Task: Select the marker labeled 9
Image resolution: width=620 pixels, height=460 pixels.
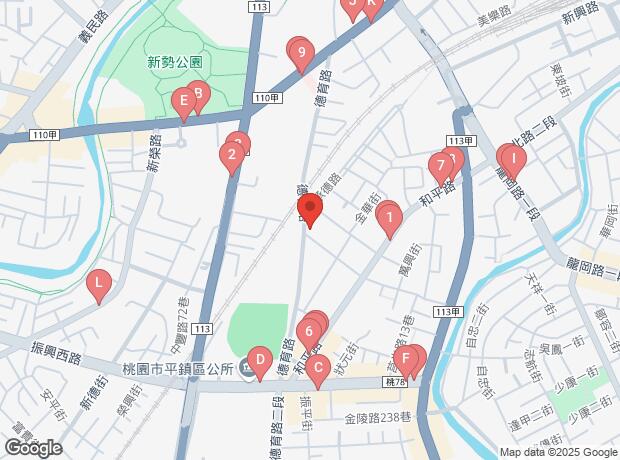Action: click(x=302, y=52)
